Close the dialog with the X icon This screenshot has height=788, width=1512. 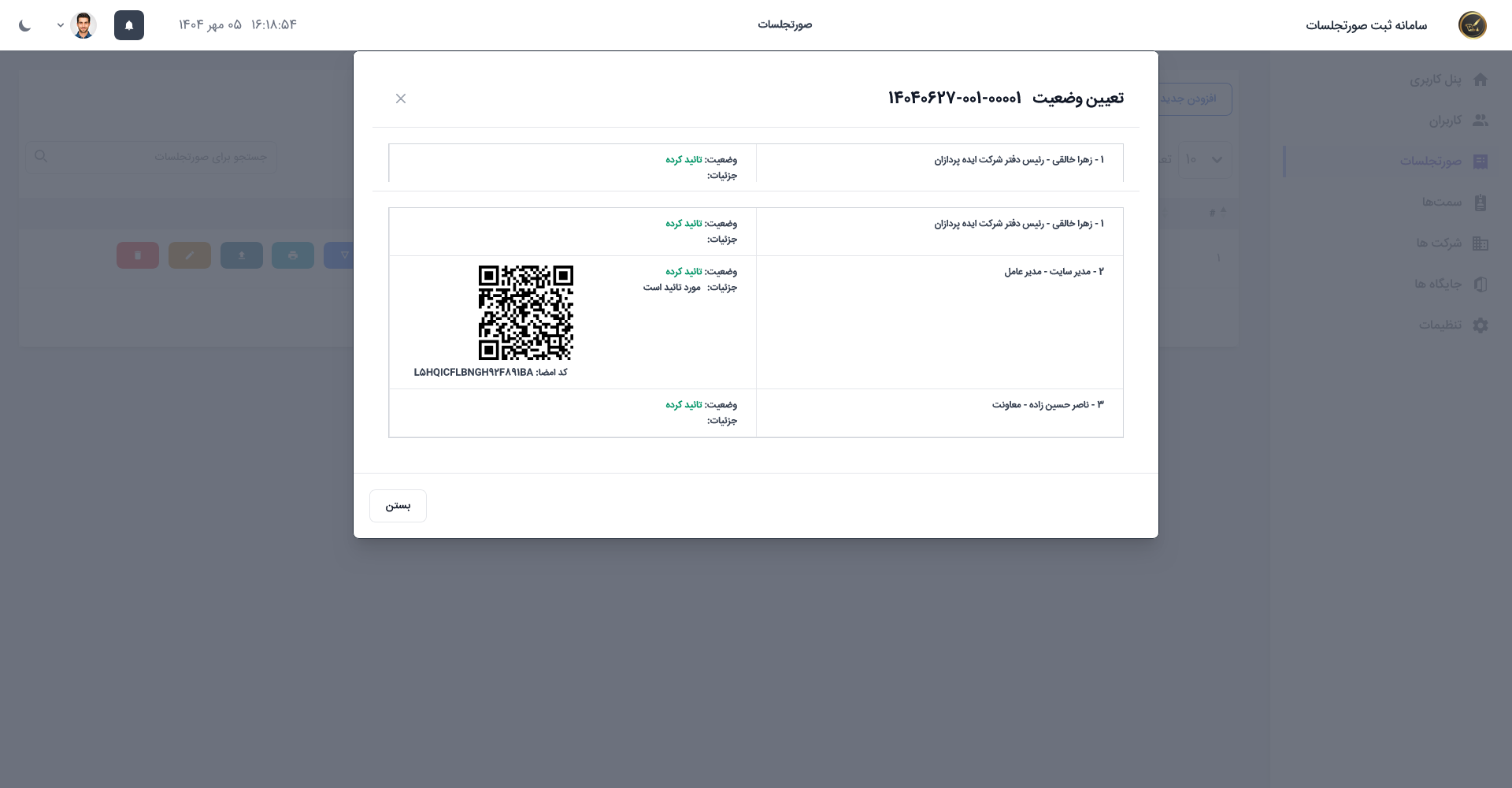tap(401, 98)
